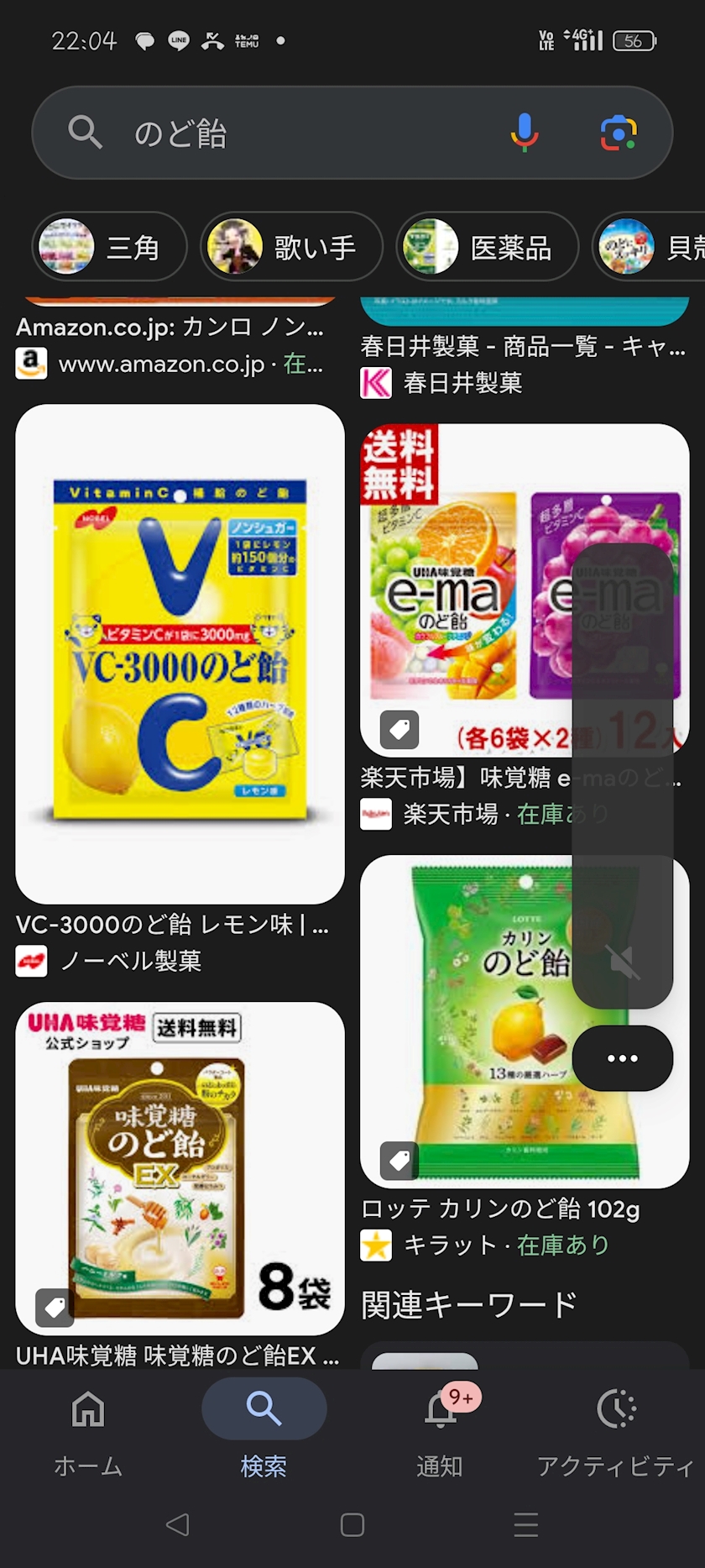Open Google Lens camera search

coord(619,133)
